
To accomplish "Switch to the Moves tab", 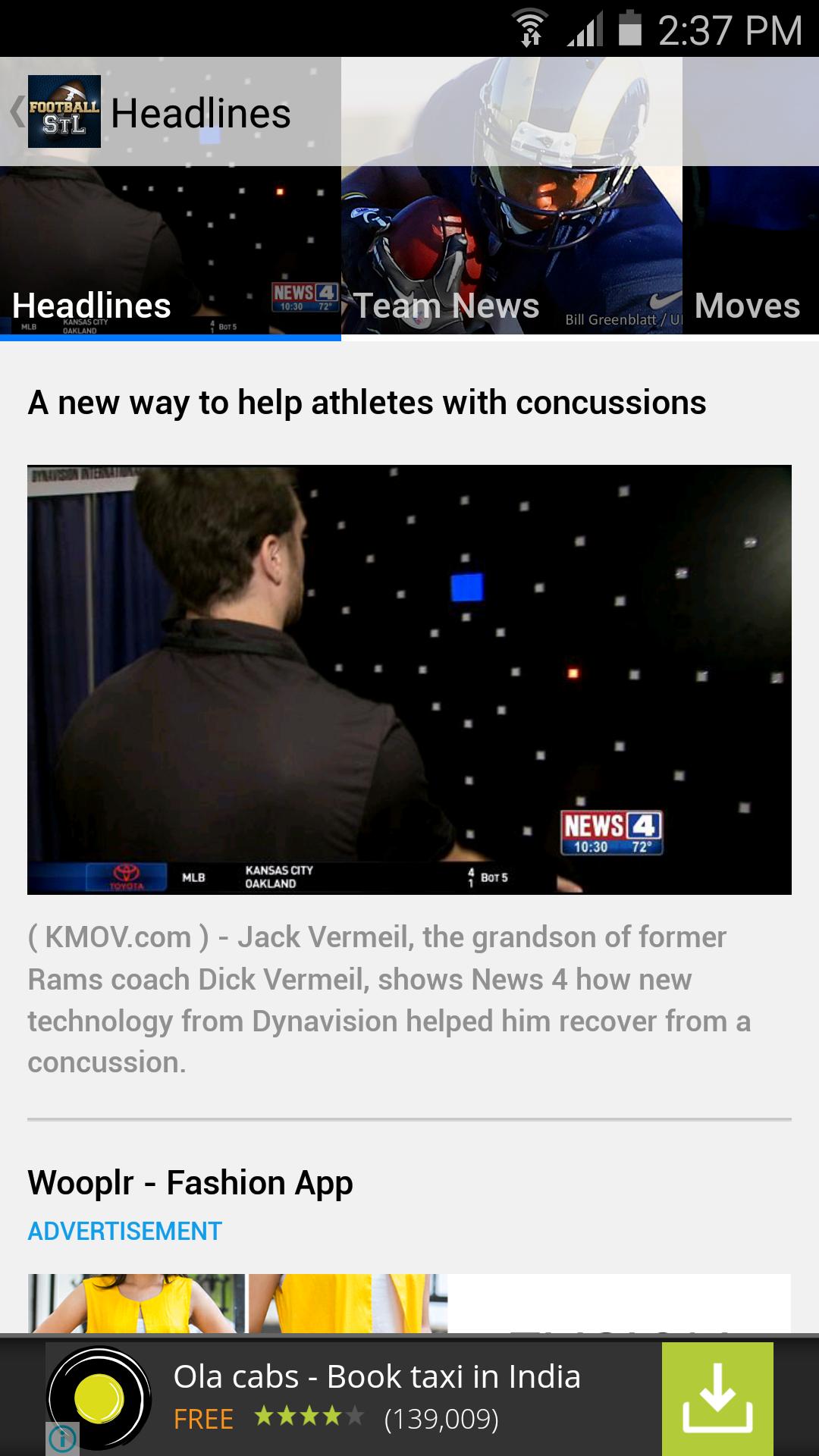I will (x=746, y=305).
